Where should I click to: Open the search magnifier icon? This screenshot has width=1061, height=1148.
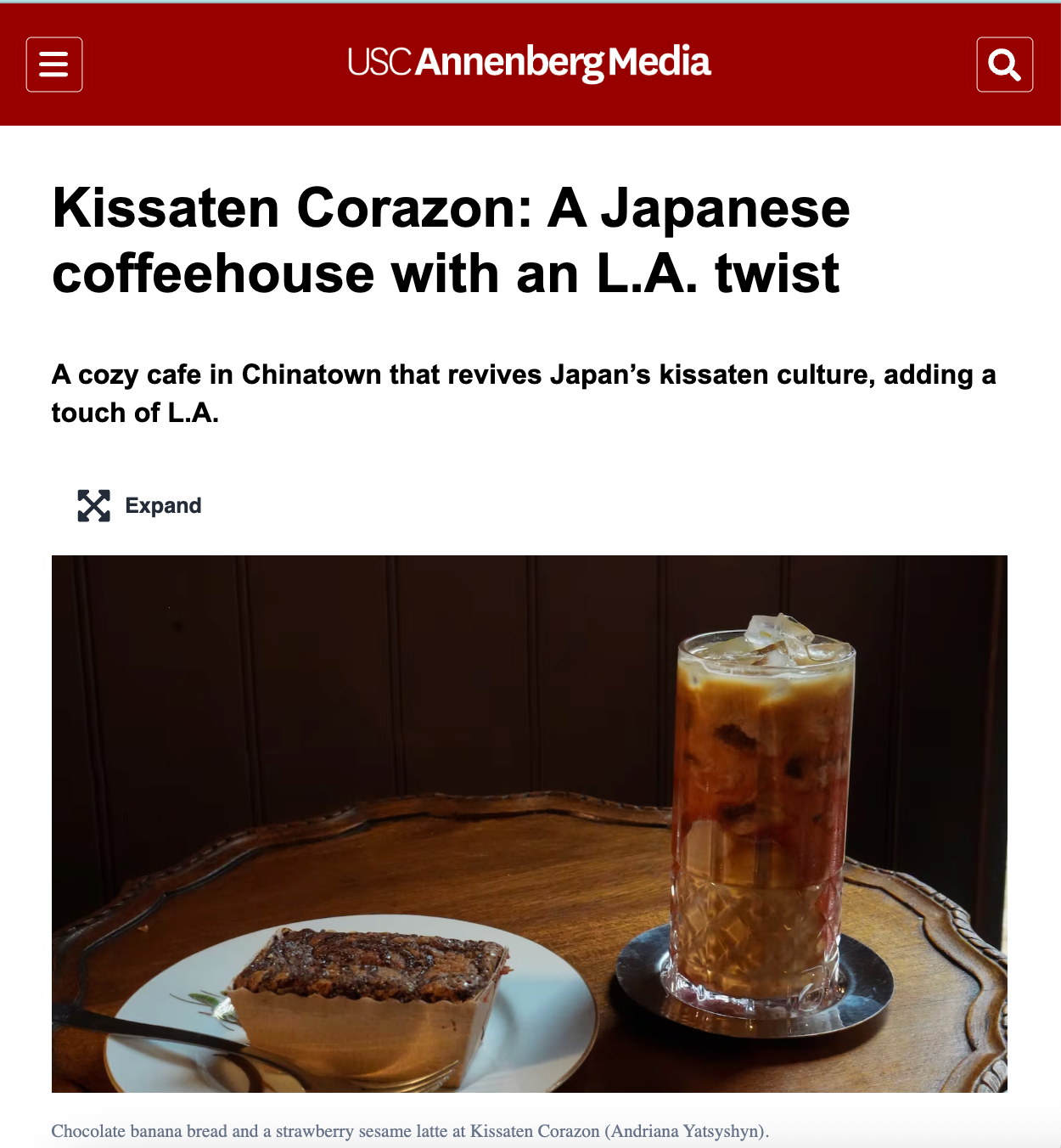click(1004, 65)
